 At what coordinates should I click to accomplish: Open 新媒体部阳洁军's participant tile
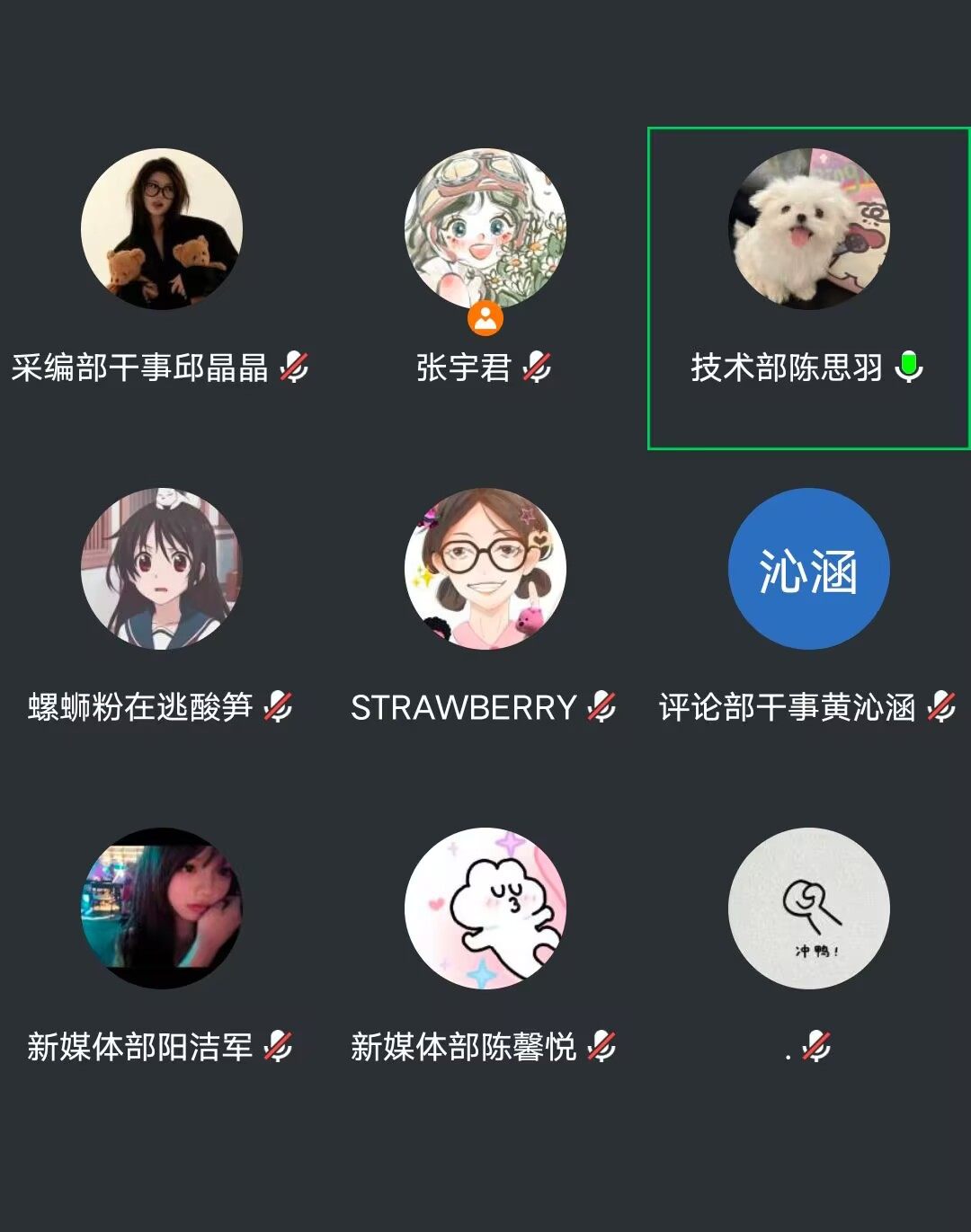[x=162, y=908]
